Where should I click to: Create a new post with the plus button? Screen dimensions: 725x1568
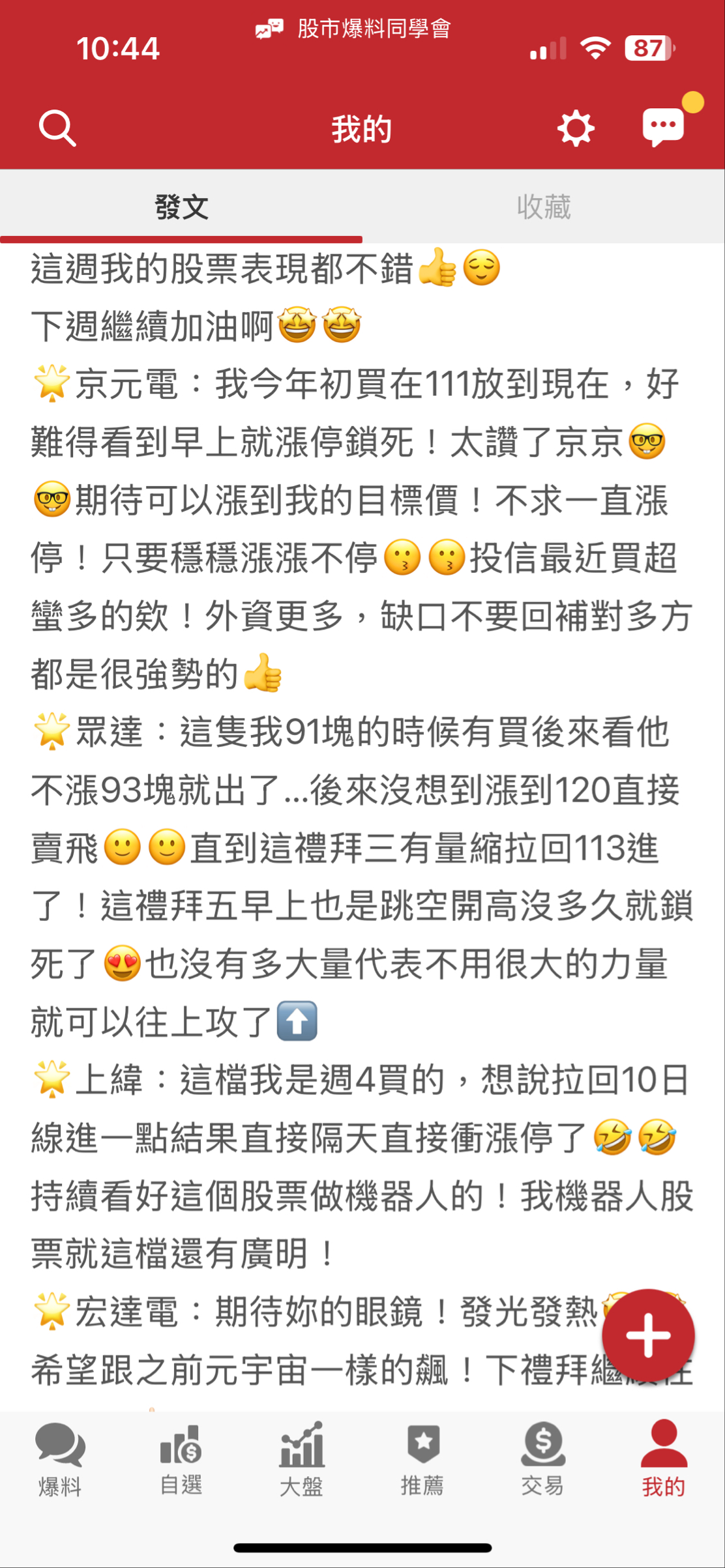coord(647,1335)
